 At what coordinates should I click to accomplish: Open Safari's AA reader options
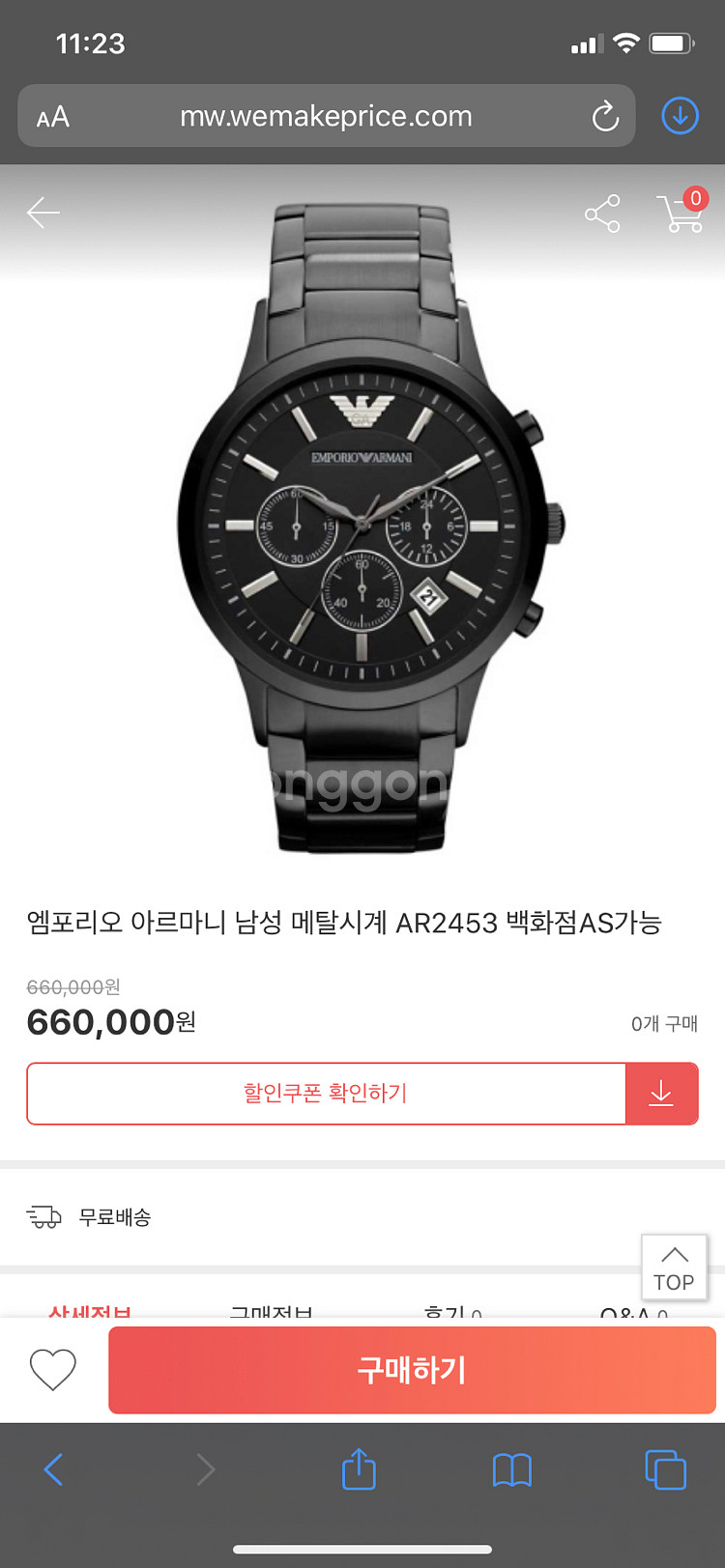pyautogui.click(x=53, y=117)
